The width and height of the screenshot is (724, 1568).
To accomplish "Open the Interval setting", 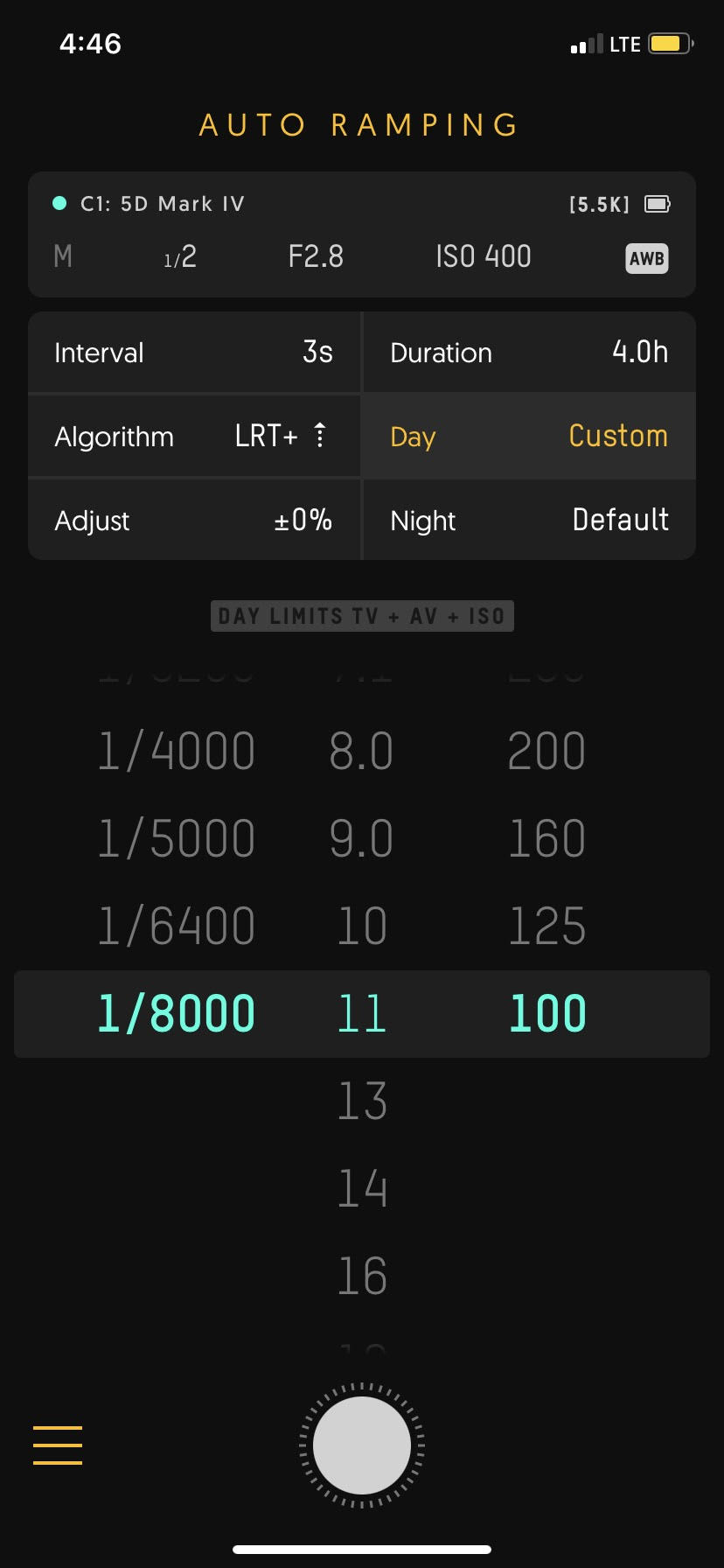I will tap(194, 353).
